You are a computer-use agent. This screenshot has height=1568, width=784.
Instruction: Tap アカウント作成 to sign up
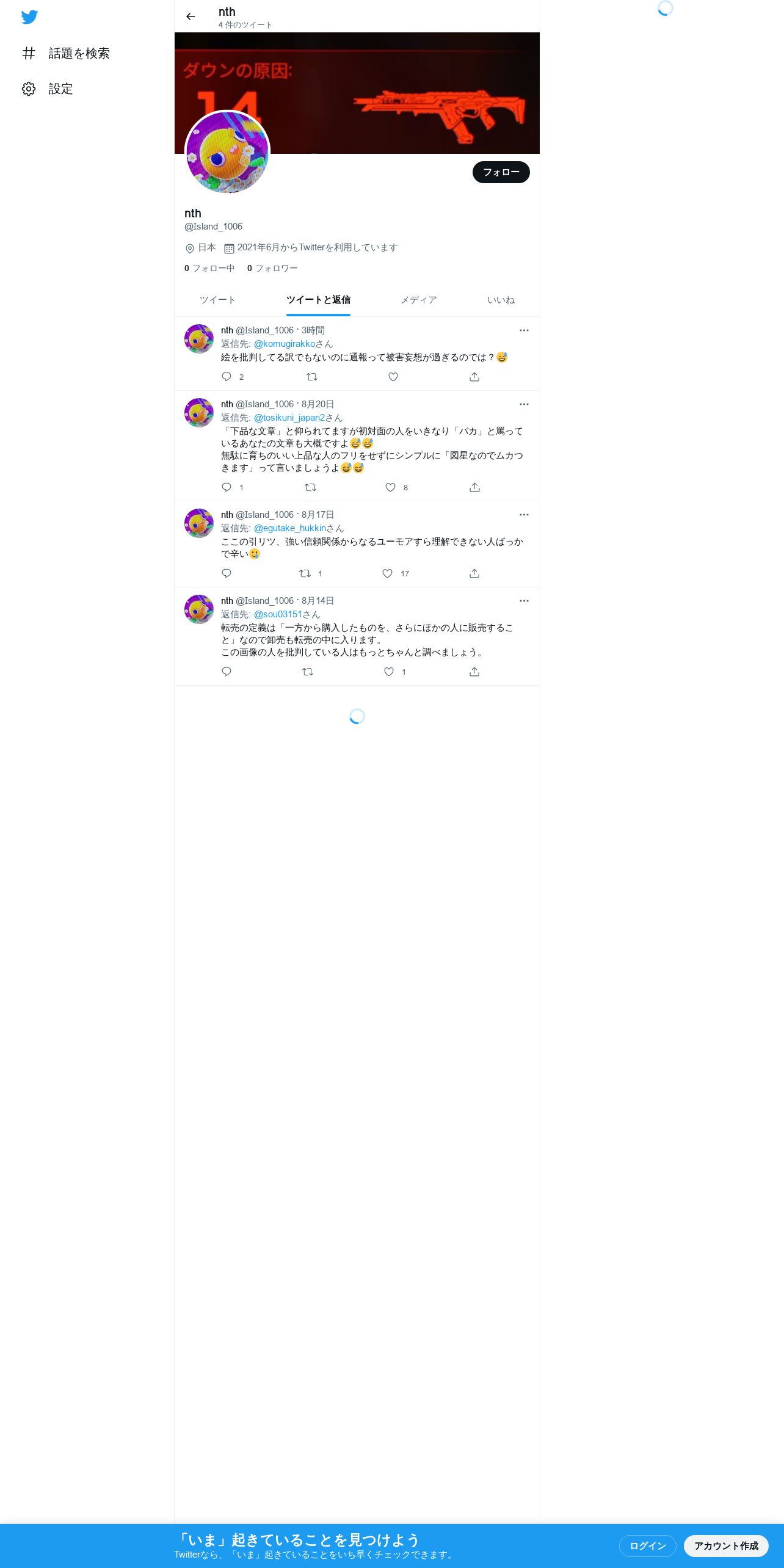coord(726,1545)
